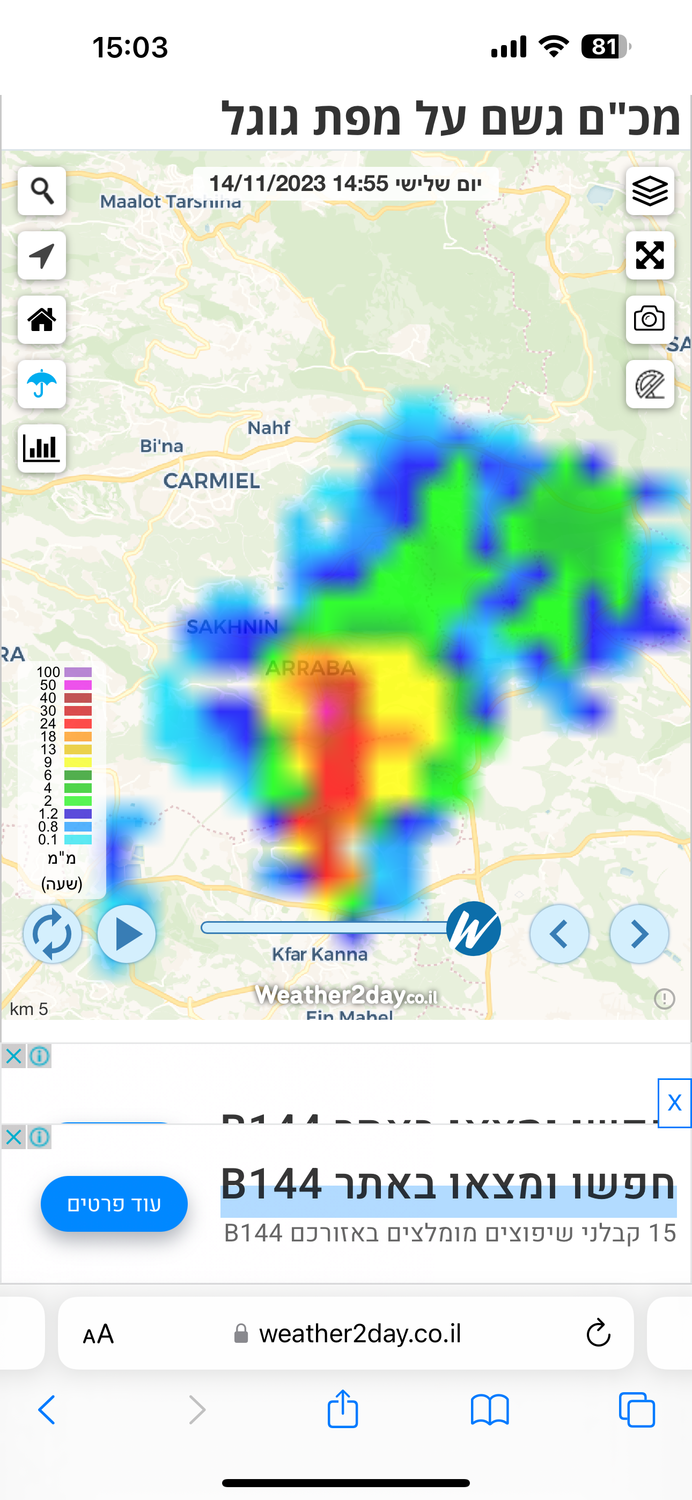Screen dimensions: 692x1500
Task: Expand map to fullscreen
Action: click(x=650, y=255)
